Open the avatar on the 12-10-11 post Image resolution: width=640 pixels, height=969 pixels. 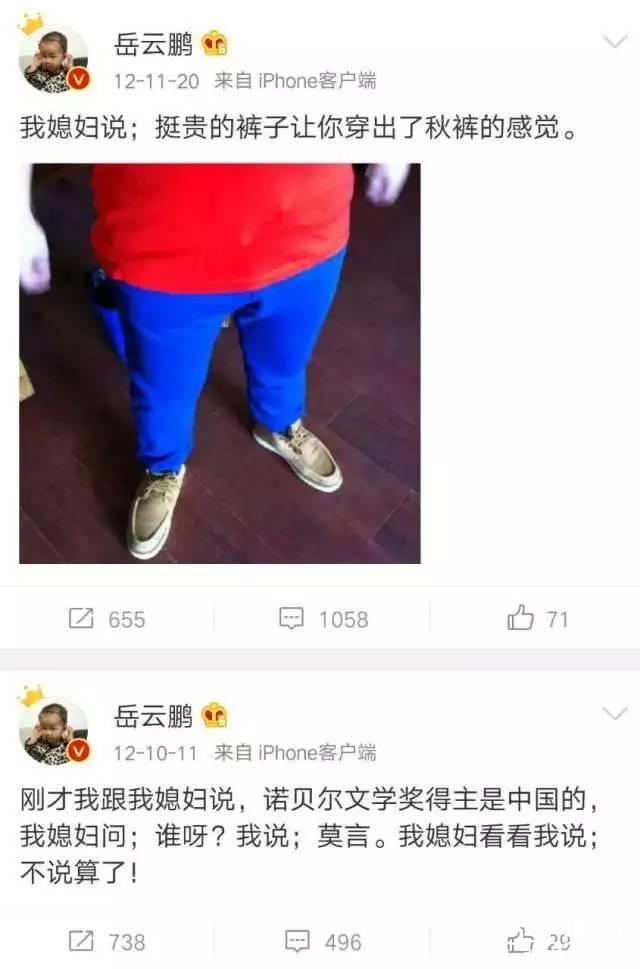[53, 730]
